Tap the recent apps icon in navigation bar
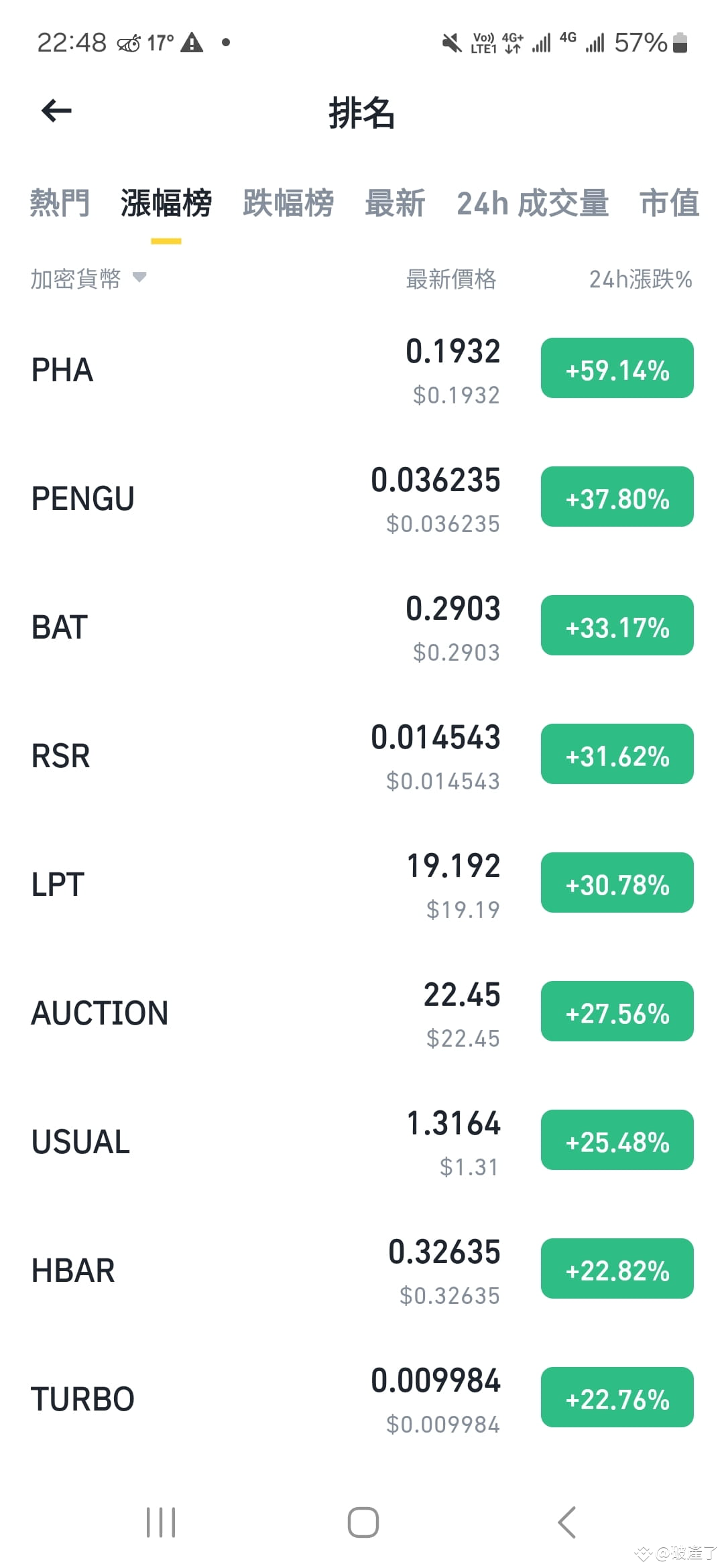Screen dimensions: 724x1568 (x=161, y=1522)
